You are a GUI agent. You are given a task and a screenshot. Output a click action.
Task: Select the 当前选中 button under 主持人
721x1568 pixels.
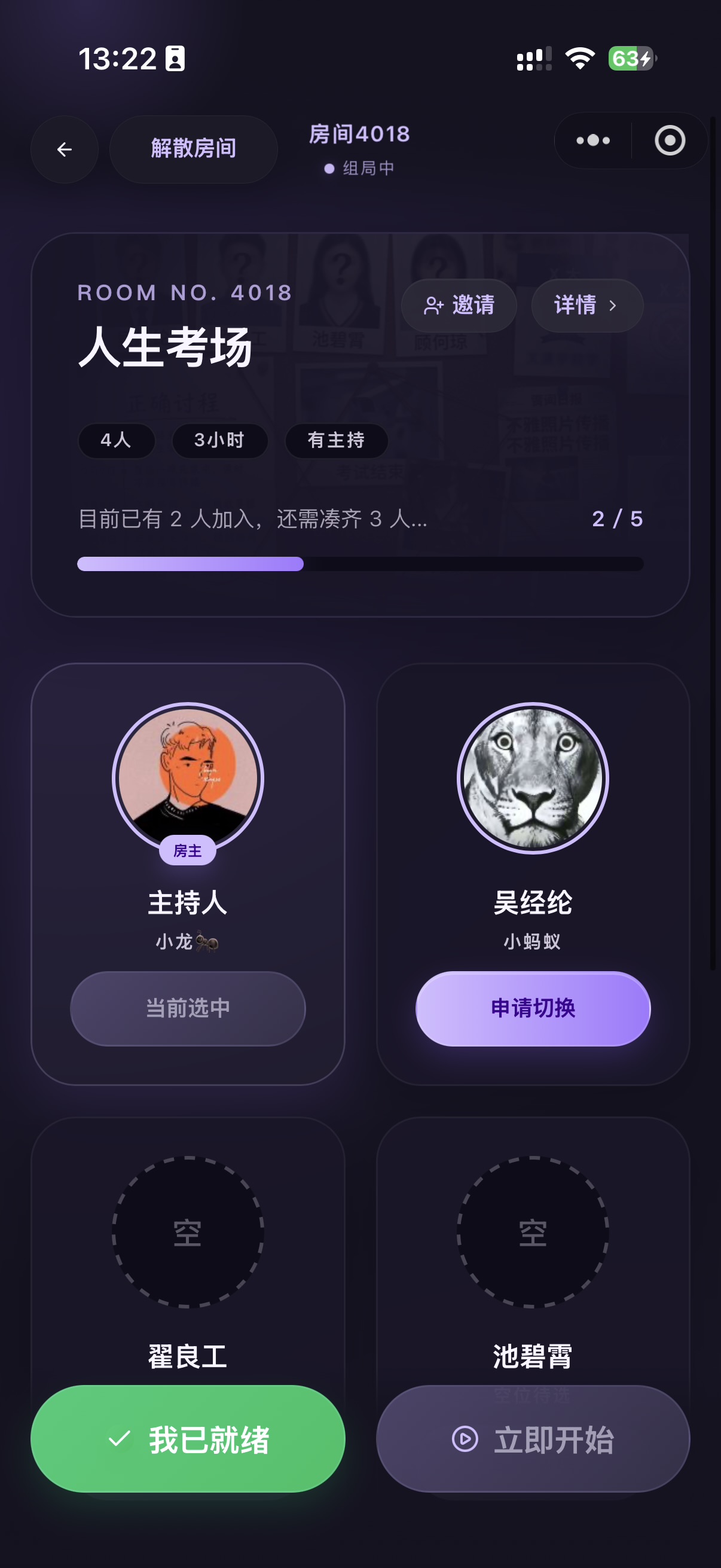188,1009
